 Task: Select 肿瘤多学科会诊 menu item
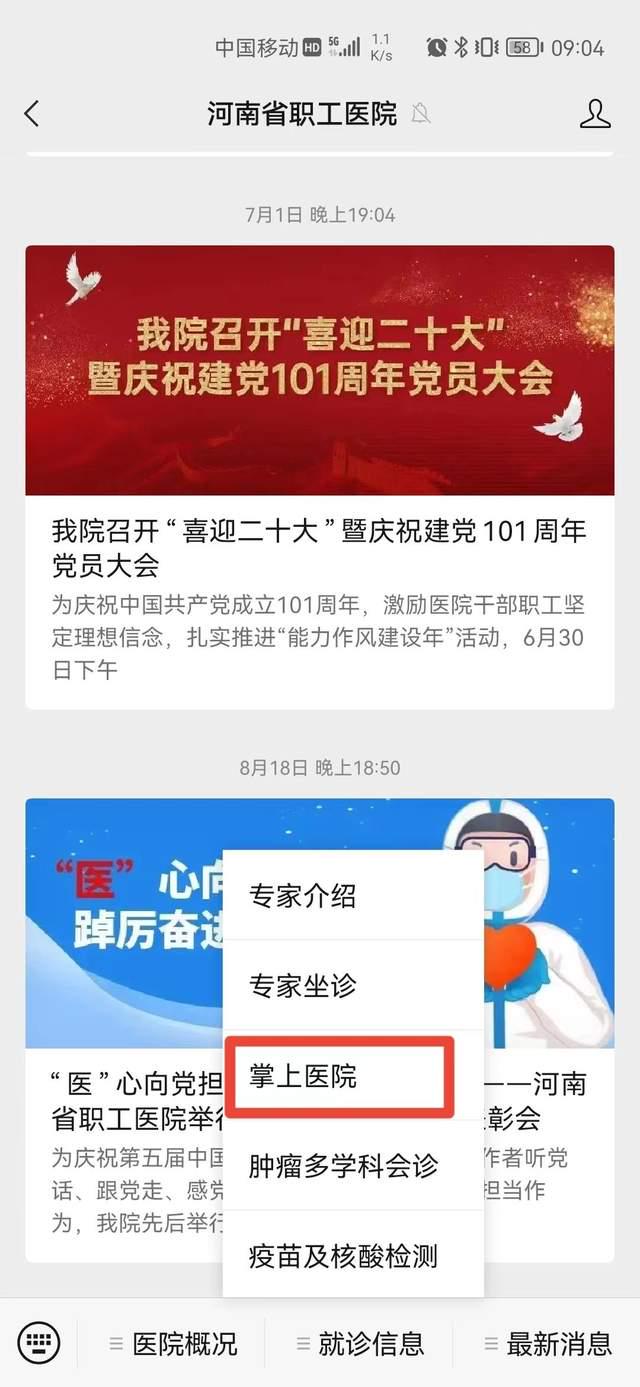[x=343, y=1166]
